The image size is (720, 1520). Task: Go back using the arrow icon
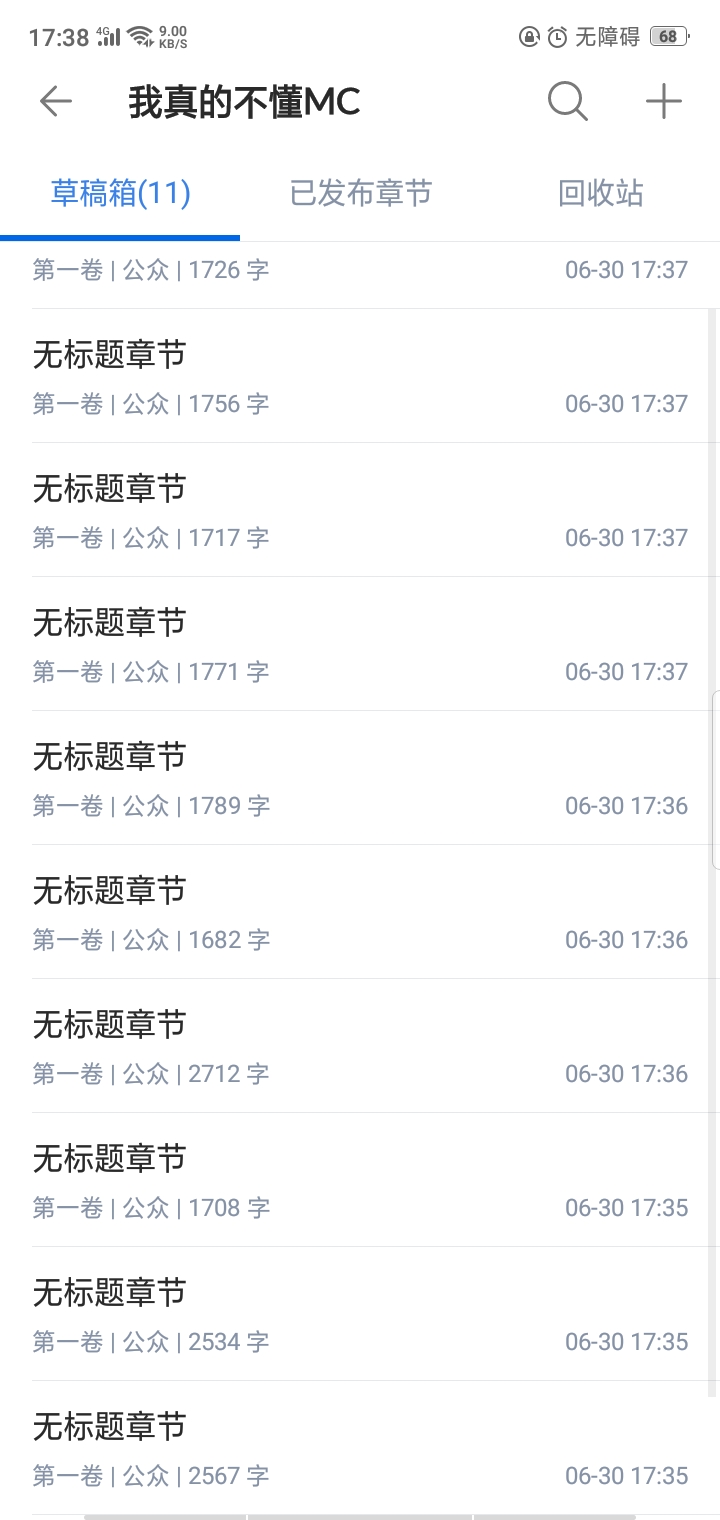[56, 102]
